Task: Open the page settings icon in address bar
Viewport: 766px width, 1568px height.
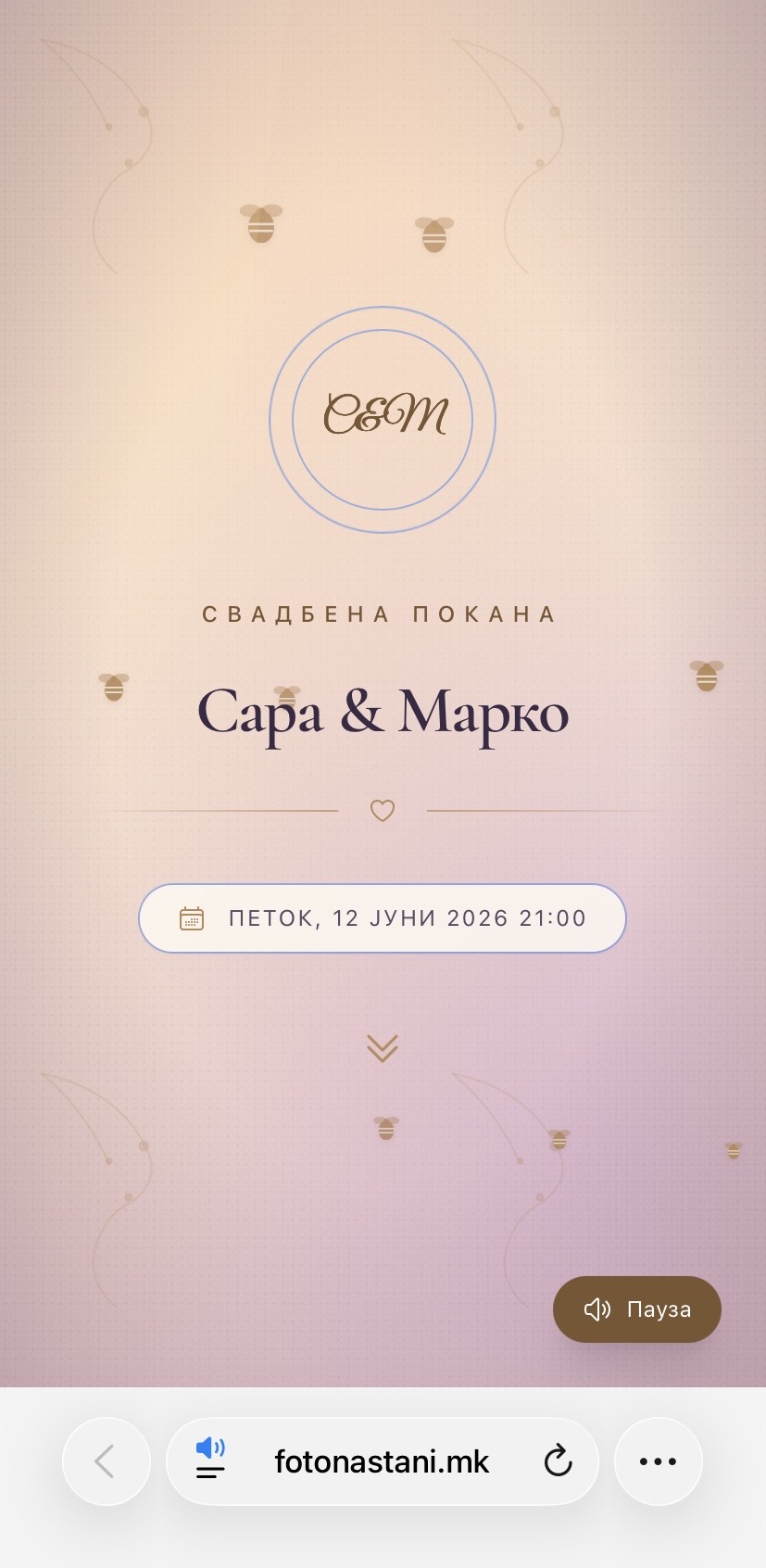Action: (x=211, y=1459)
